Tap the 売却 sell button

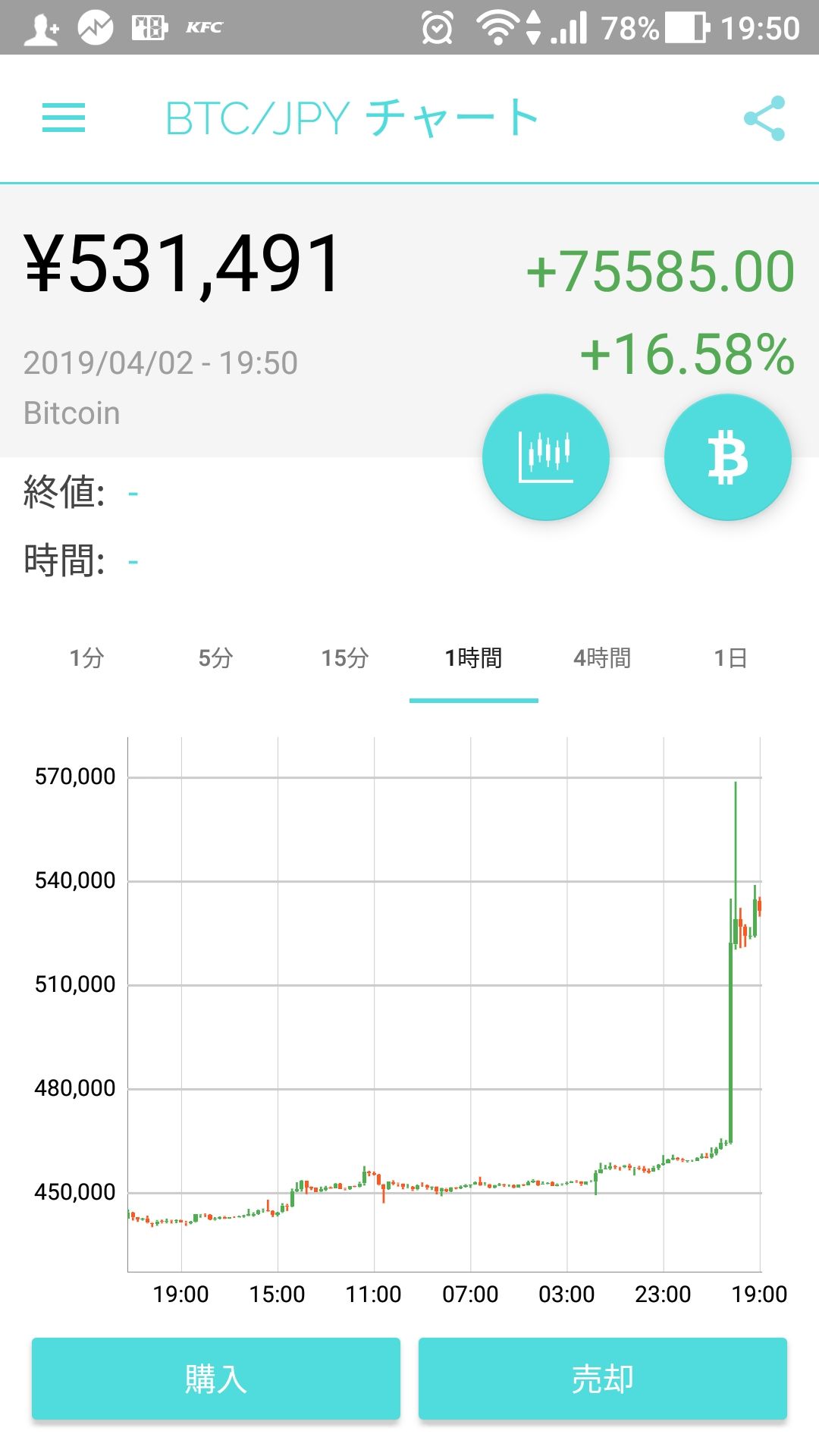pyautogui.click(x=603, y=1379)
